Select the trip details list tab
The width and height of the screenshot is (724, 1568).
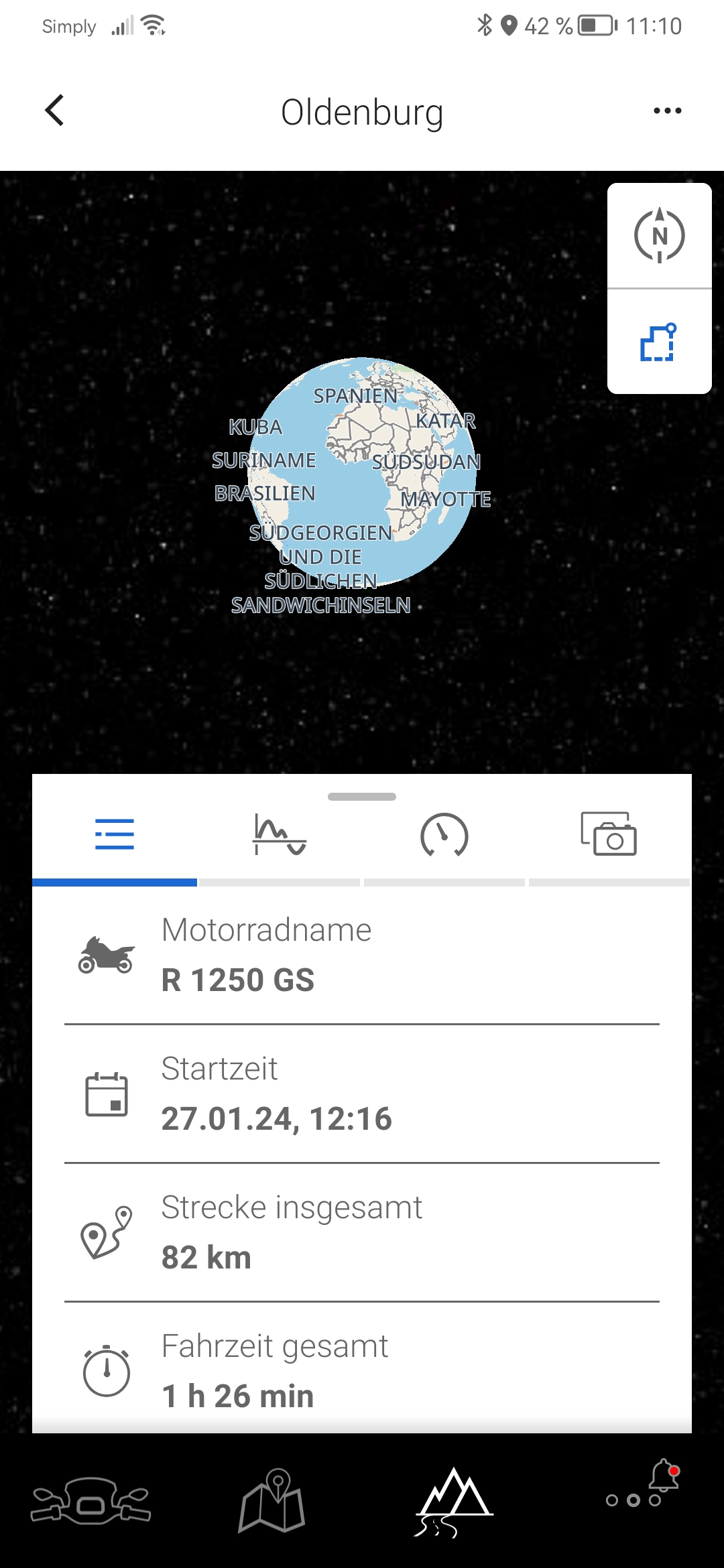[115, 834]
